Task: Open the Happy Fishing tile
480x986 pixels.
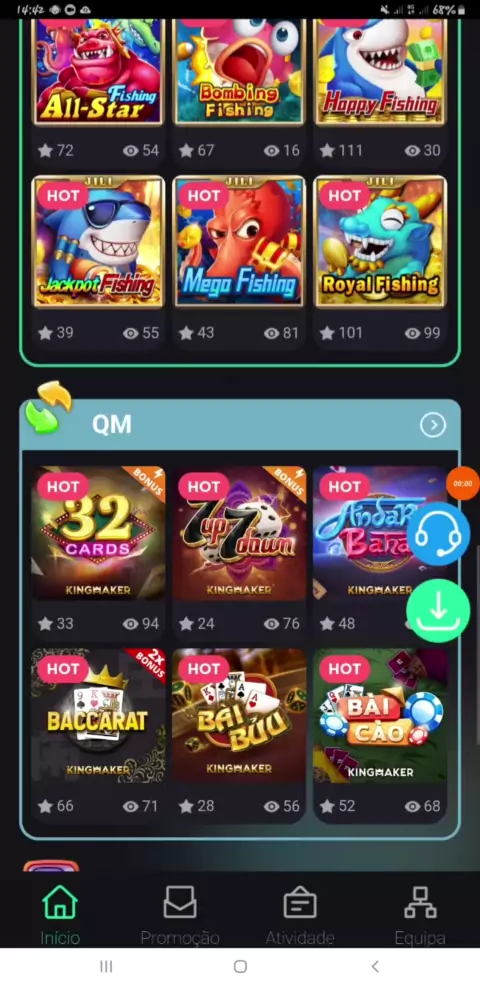Action: coord(380,71)
